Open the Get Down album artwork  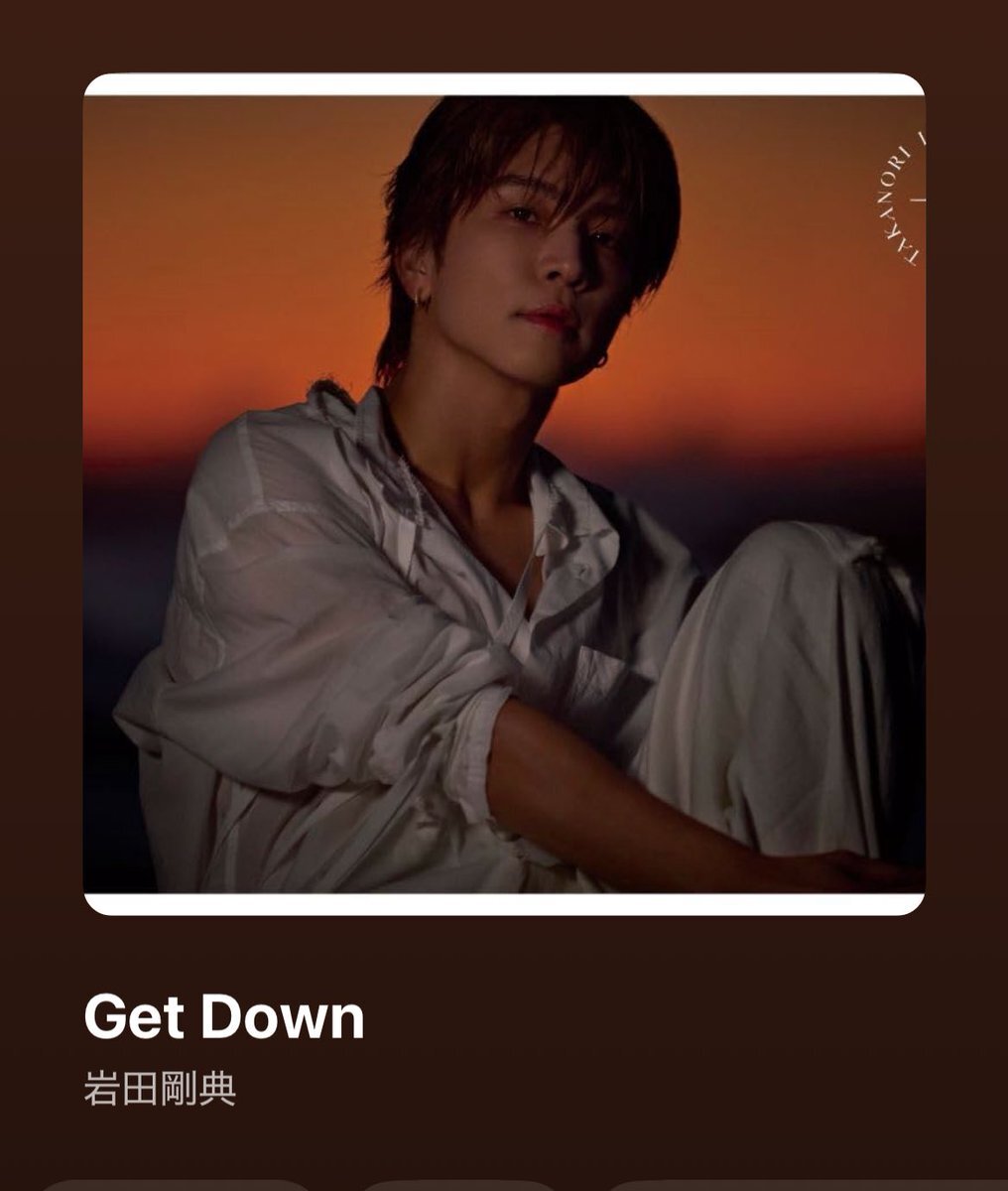pos(504,493)
